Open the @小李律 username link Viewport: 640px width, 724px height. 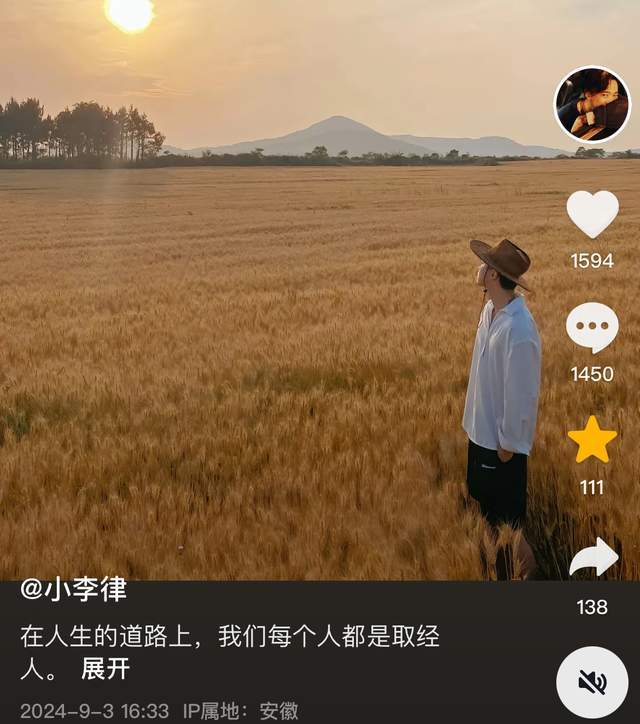(74, 590)
